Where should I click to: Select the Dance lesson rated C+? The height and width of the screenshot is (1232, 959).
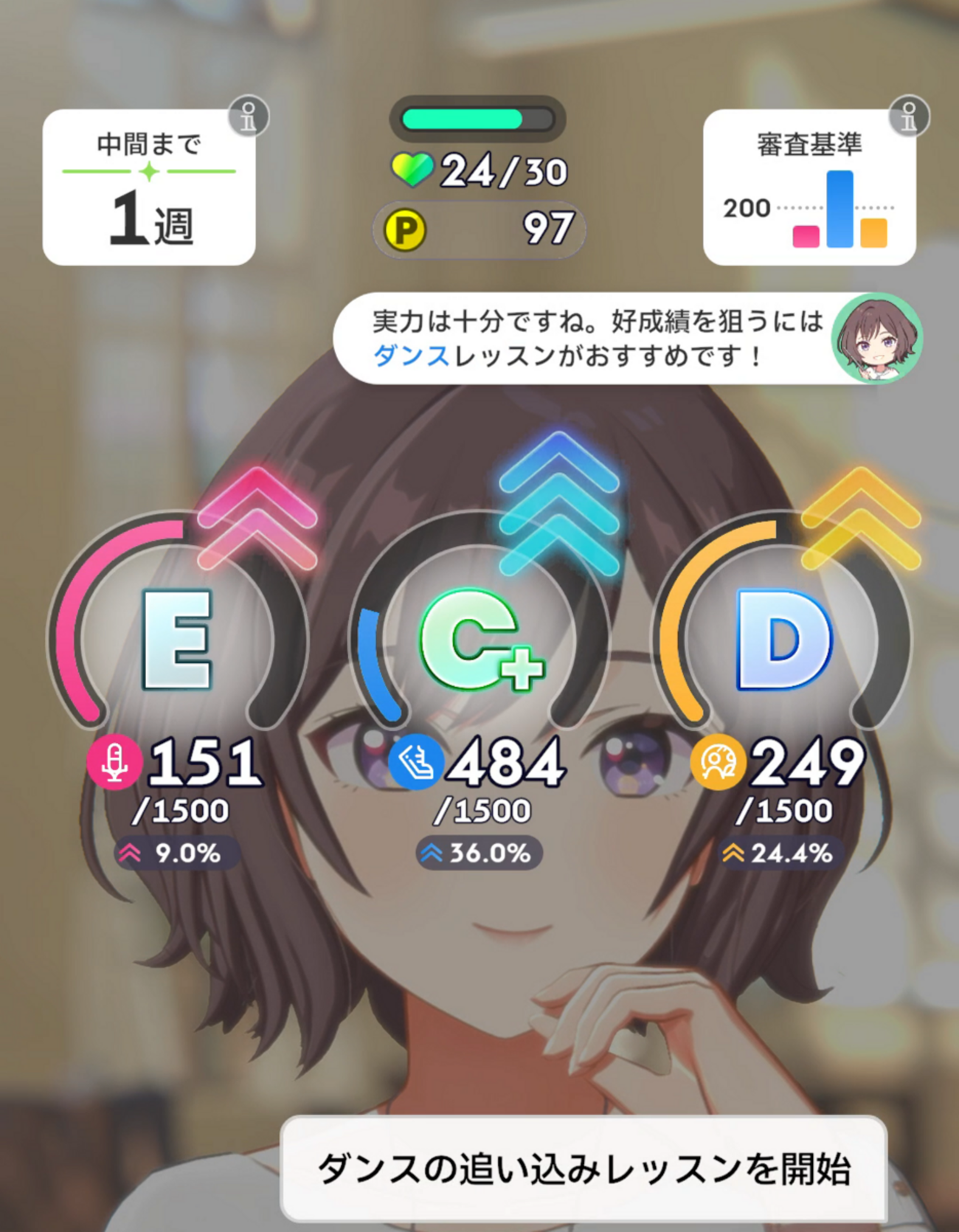479,640
